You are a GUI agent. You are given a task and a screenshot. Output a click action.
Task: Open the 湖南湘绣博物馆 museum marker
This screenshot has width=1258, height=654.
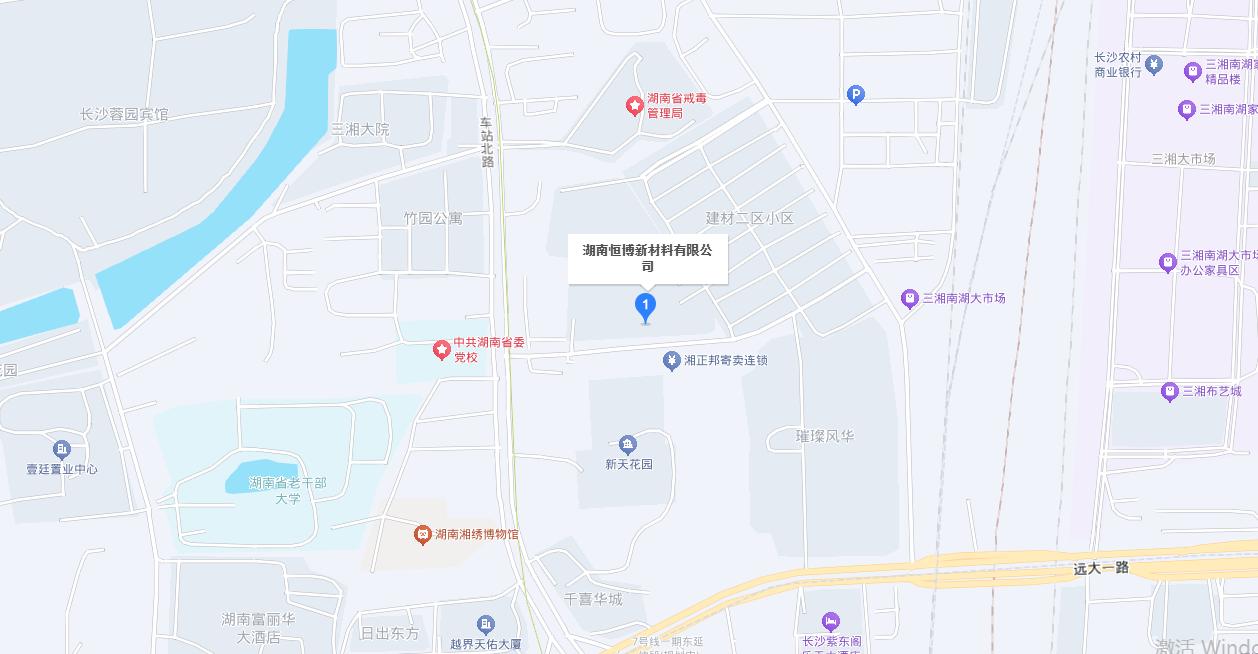(423, 535)
